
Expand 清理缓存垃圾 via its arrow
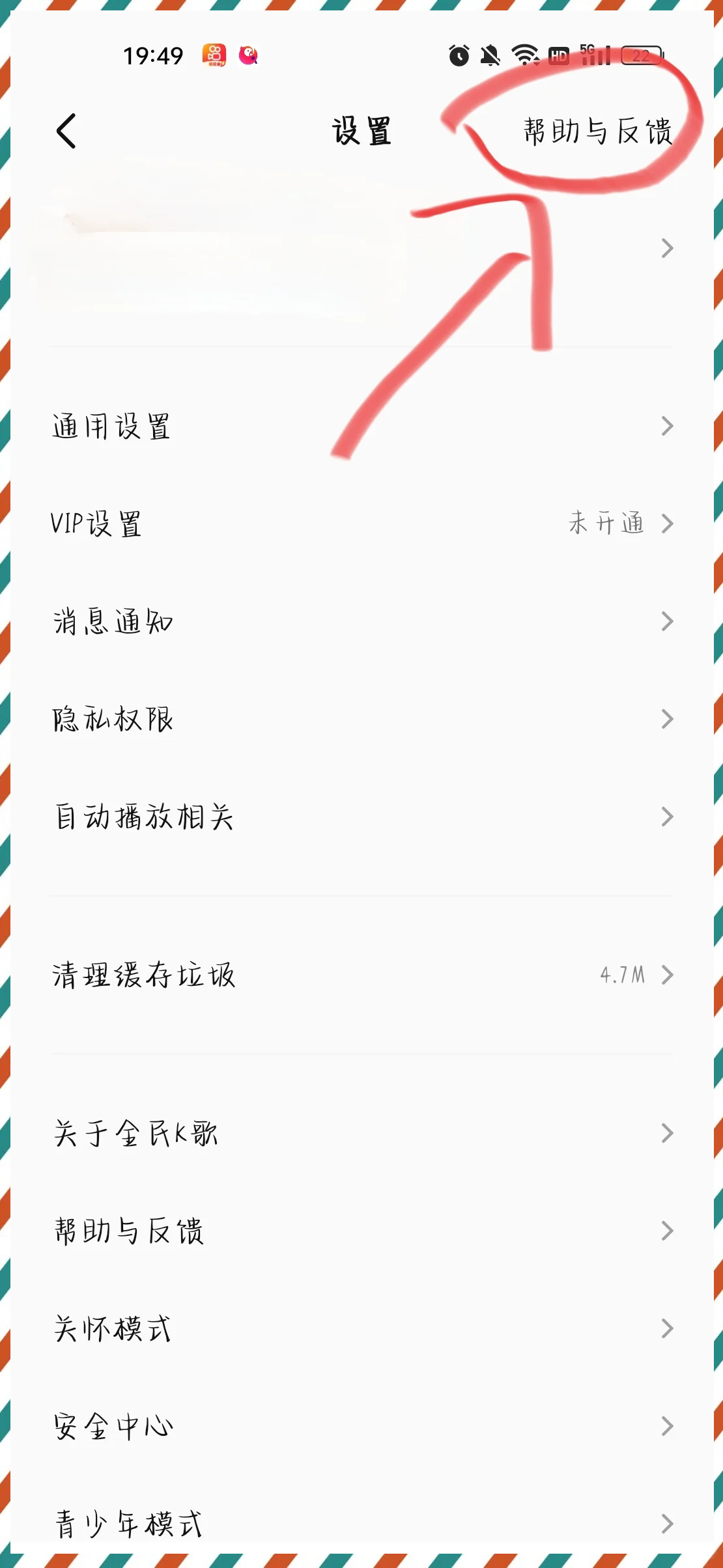[667, 975]
